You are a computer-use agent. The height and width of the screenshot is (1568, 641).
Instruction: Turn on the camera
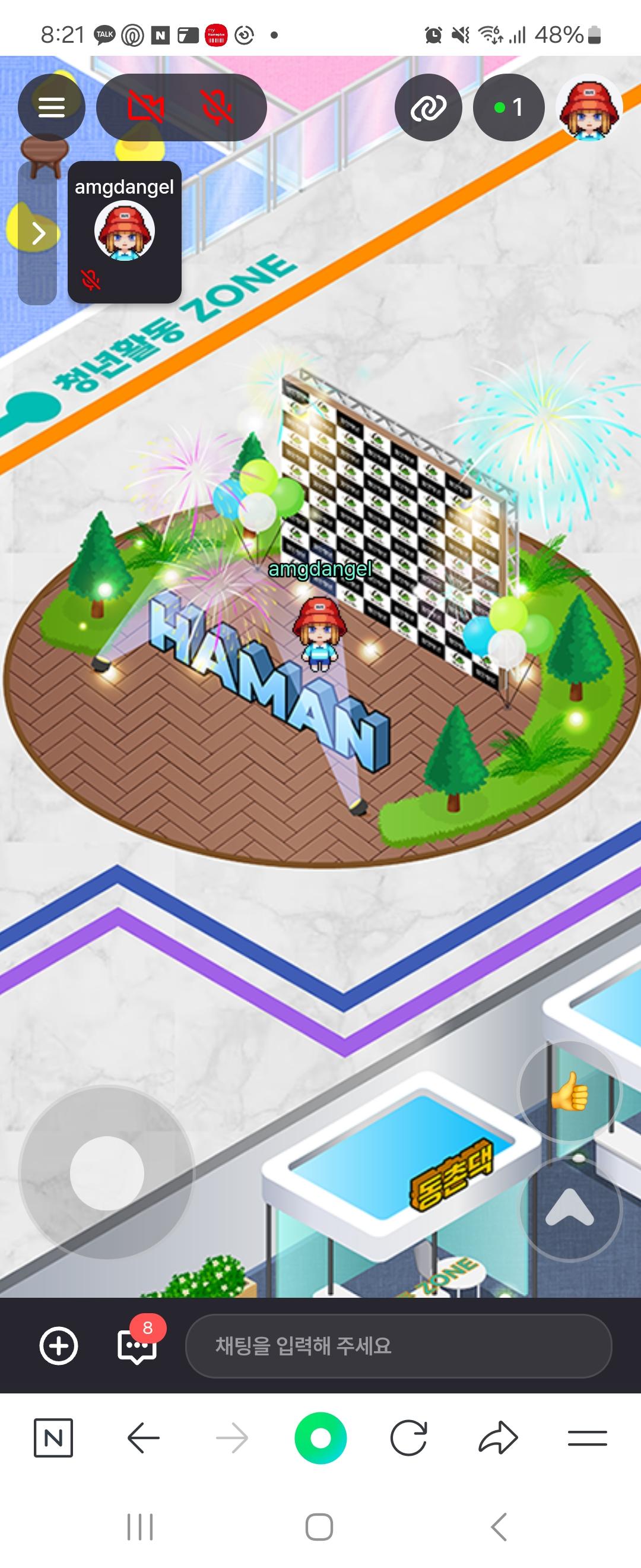146,108
